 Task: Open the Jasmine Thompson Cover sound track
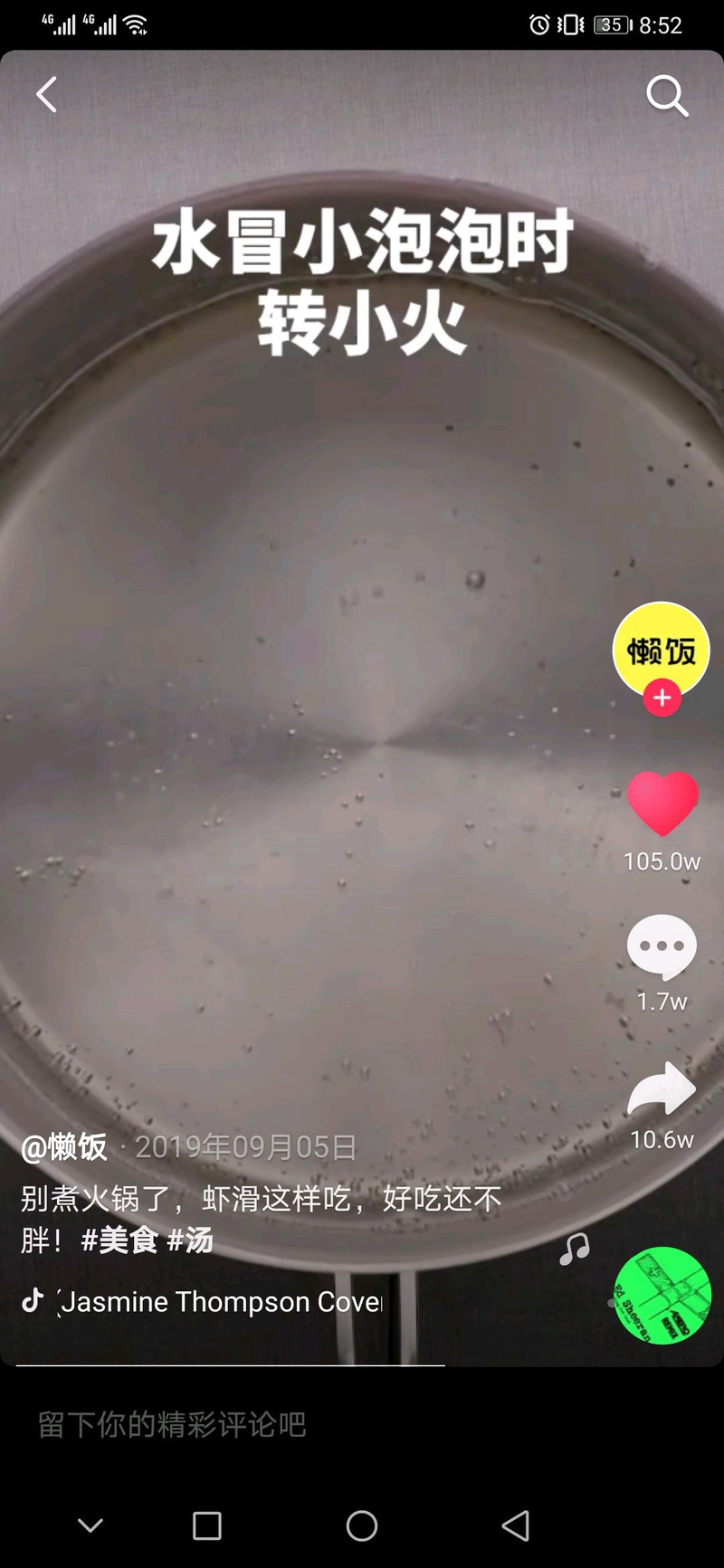click(x=220, y=1302)
